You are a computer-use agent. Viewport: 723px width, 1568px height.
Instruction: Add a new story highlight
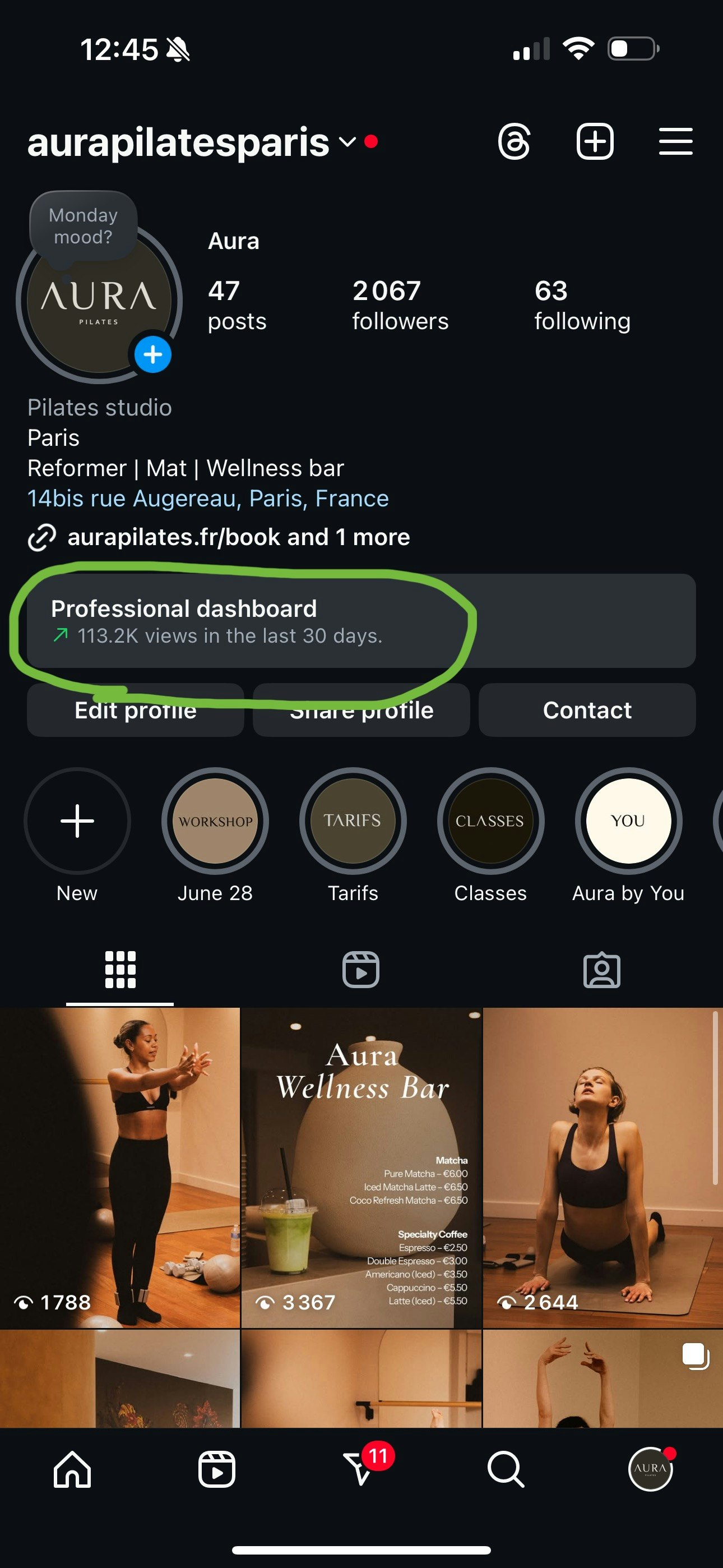[x=77, y=820]
